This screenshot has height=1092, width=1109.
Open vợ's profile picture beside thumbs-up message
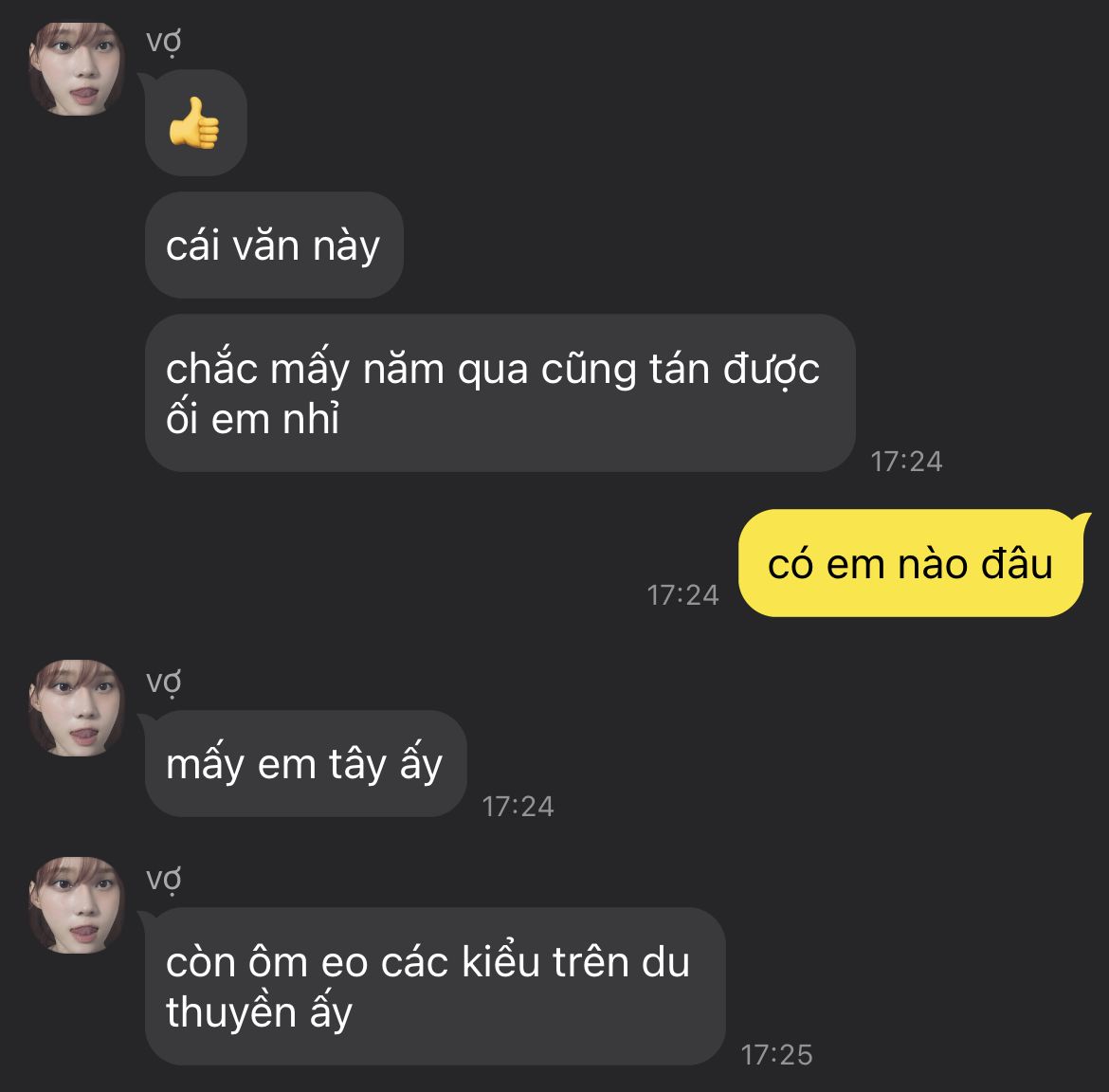pos(77,68)
